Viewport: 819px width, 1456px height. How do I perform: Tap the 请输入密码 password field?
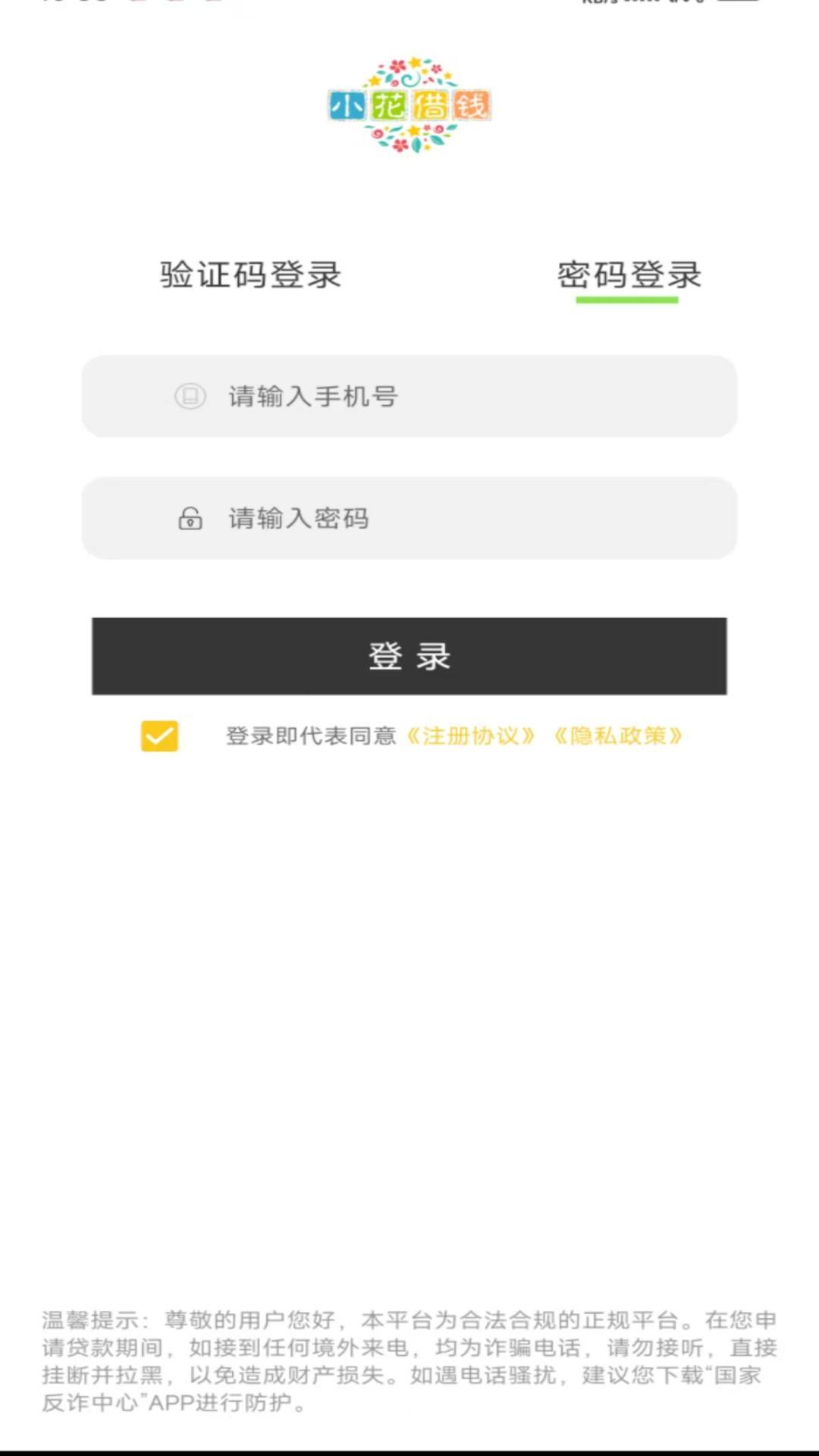409,518
